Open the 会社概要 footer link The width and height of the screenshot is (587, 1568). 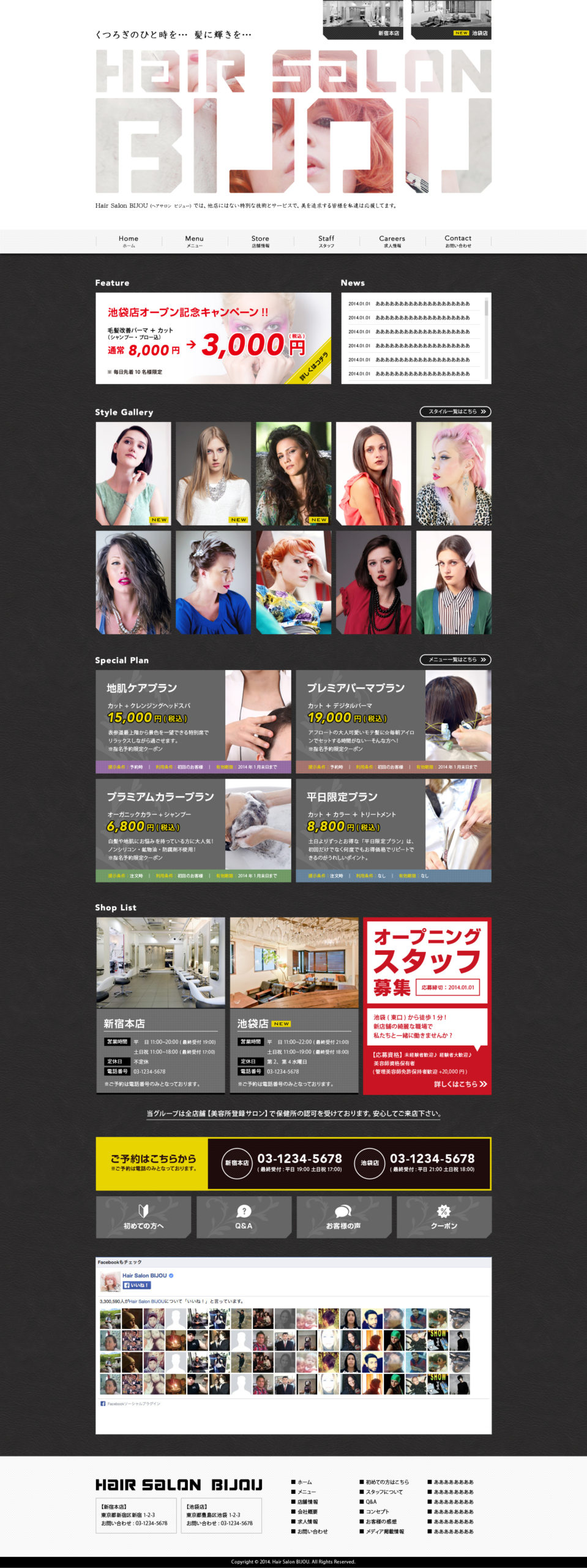click(x=307, y=1512)
